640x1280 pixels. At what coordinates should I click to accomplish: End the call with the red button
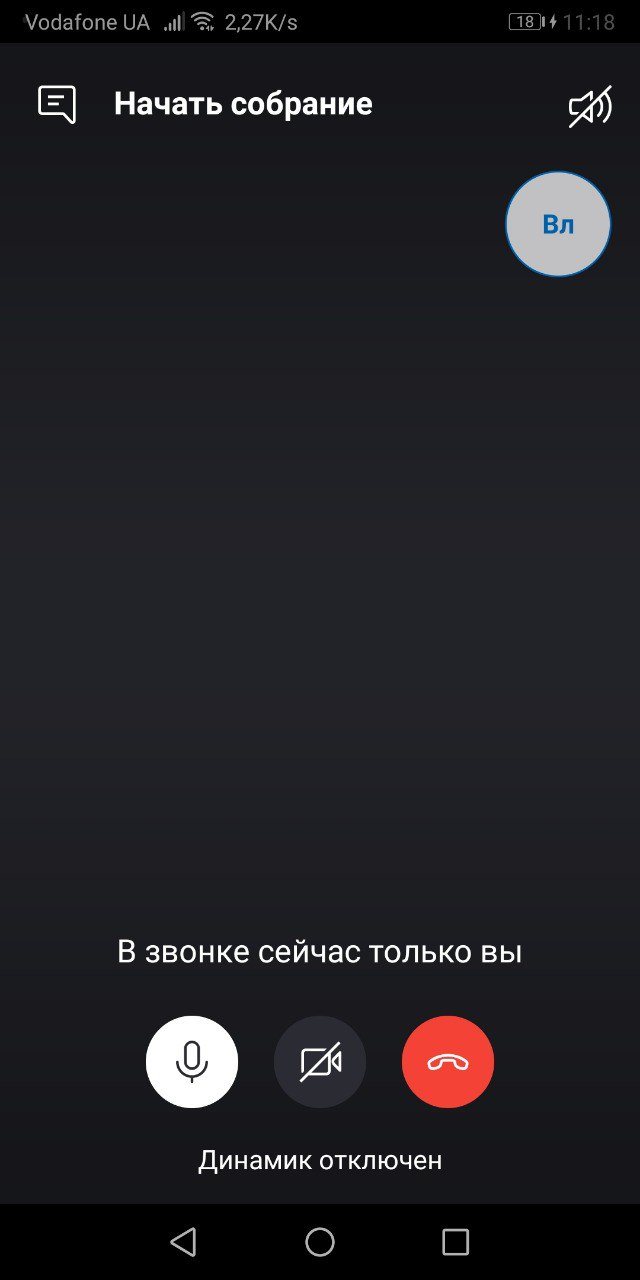coord(448,1062)
